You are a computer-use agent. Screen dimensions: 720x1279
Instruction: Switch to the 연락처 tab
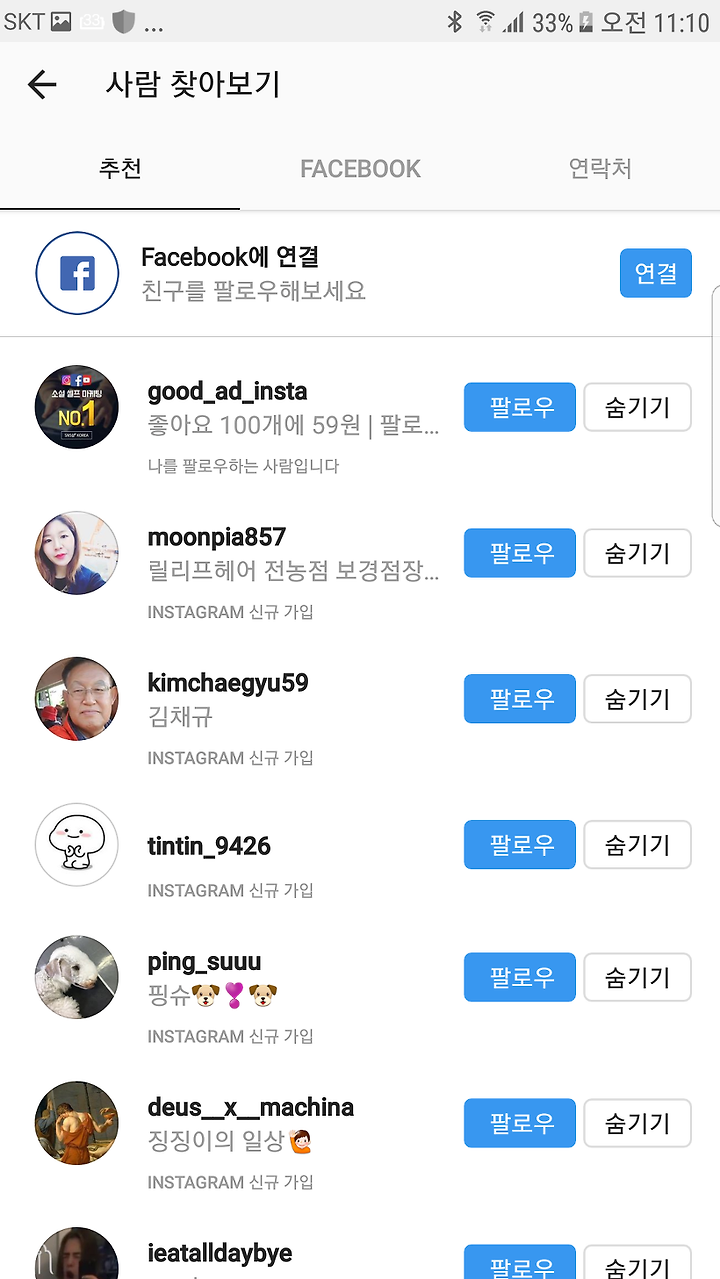point(600,168)
